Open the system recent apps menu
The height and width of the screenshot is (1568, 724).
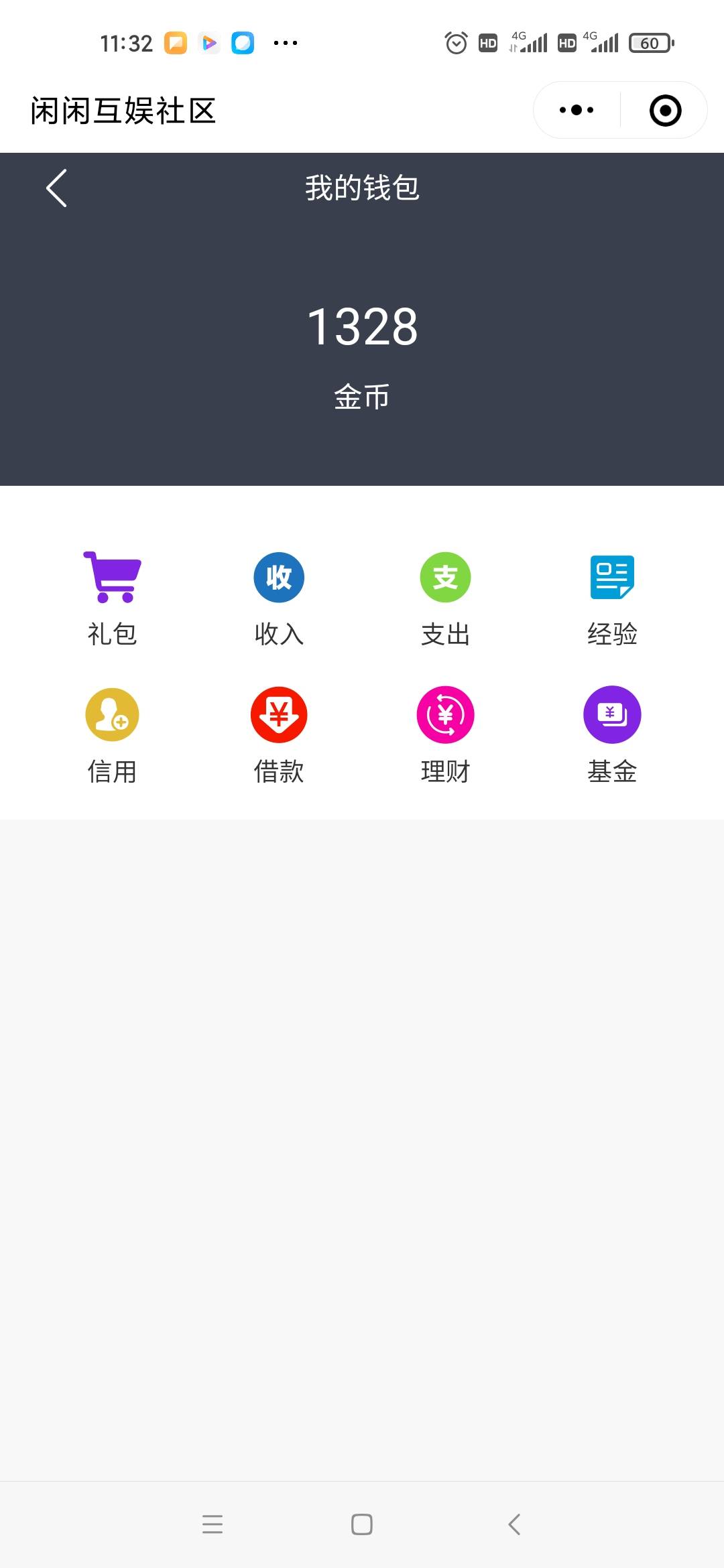(x=213, y=1524)
